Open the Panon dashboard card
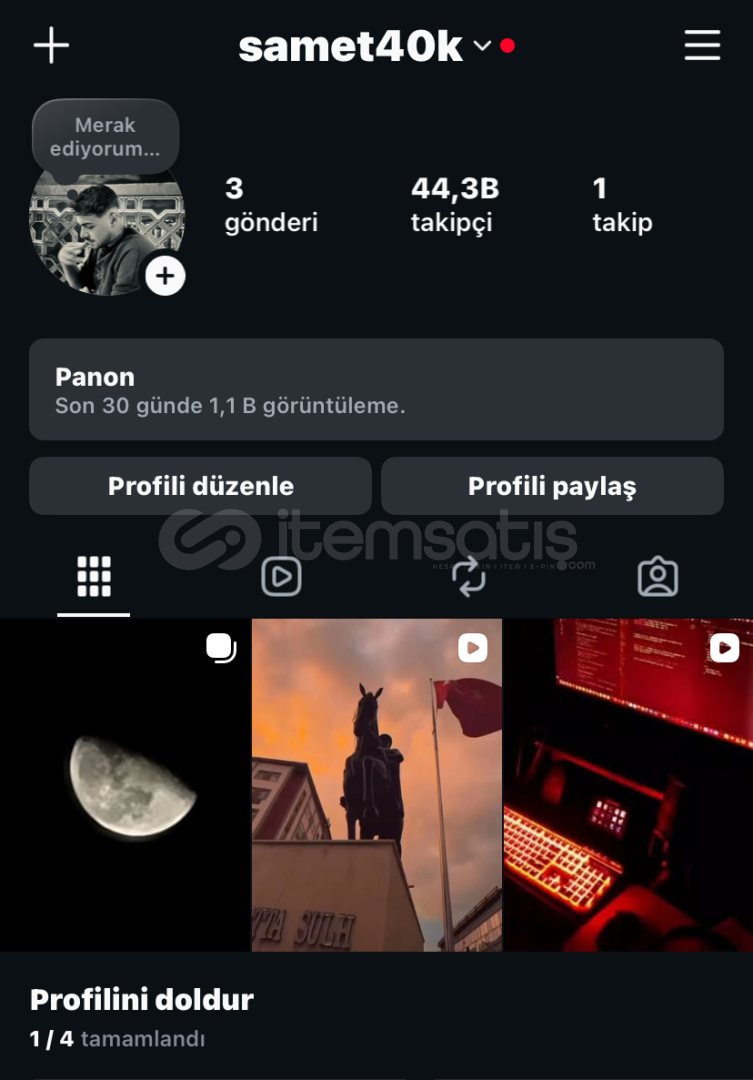Screen dimensions: 753x1080 click(376, 390)
